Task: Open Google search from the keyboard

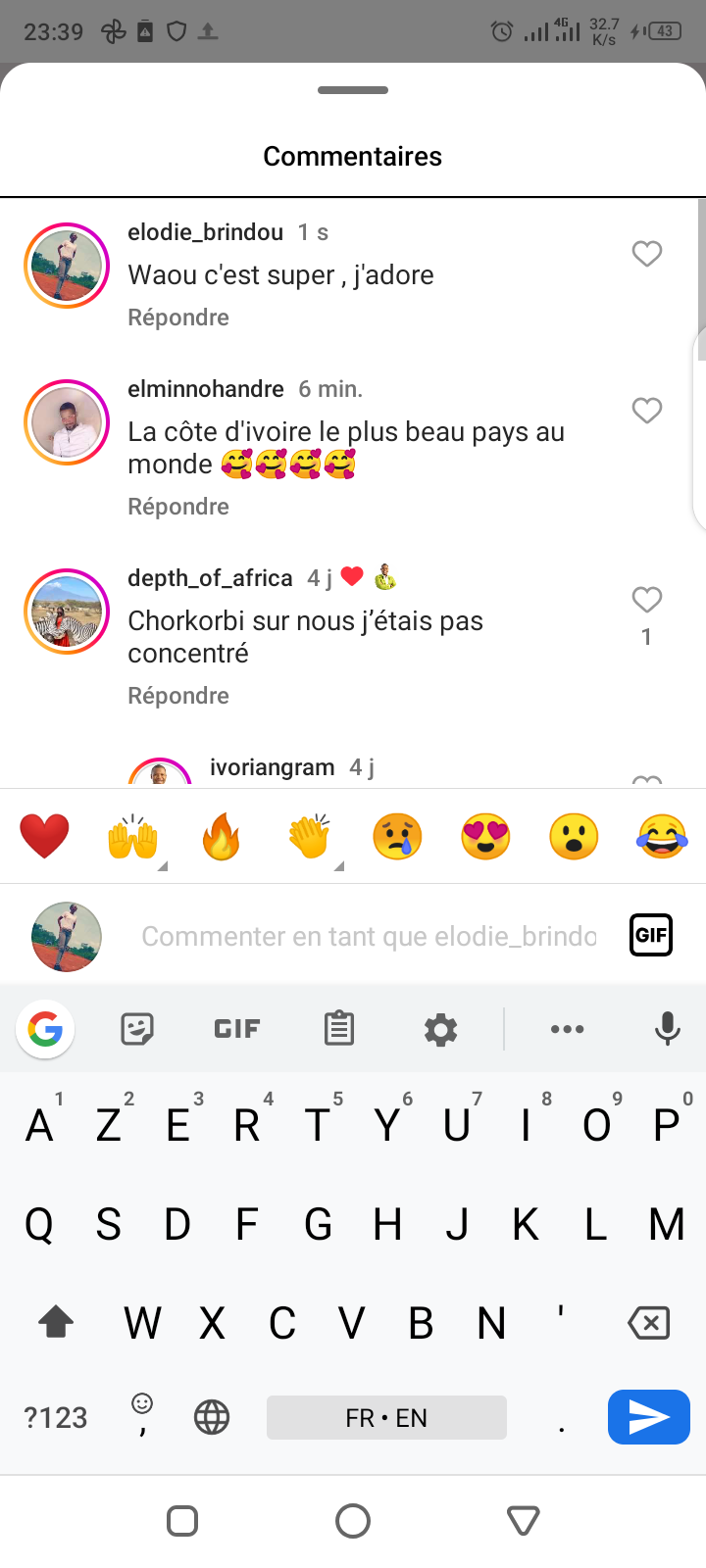Action: pos(45,1029)
